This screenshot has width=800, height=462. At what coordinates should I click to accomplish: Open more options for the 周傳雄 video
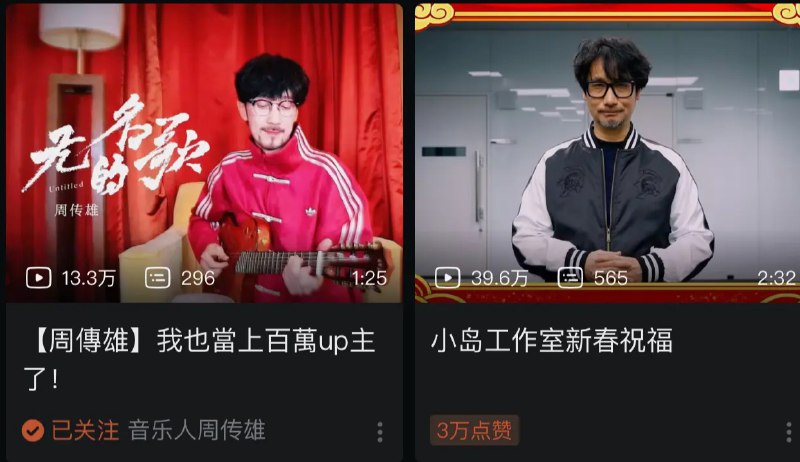(x=380, y=432)
